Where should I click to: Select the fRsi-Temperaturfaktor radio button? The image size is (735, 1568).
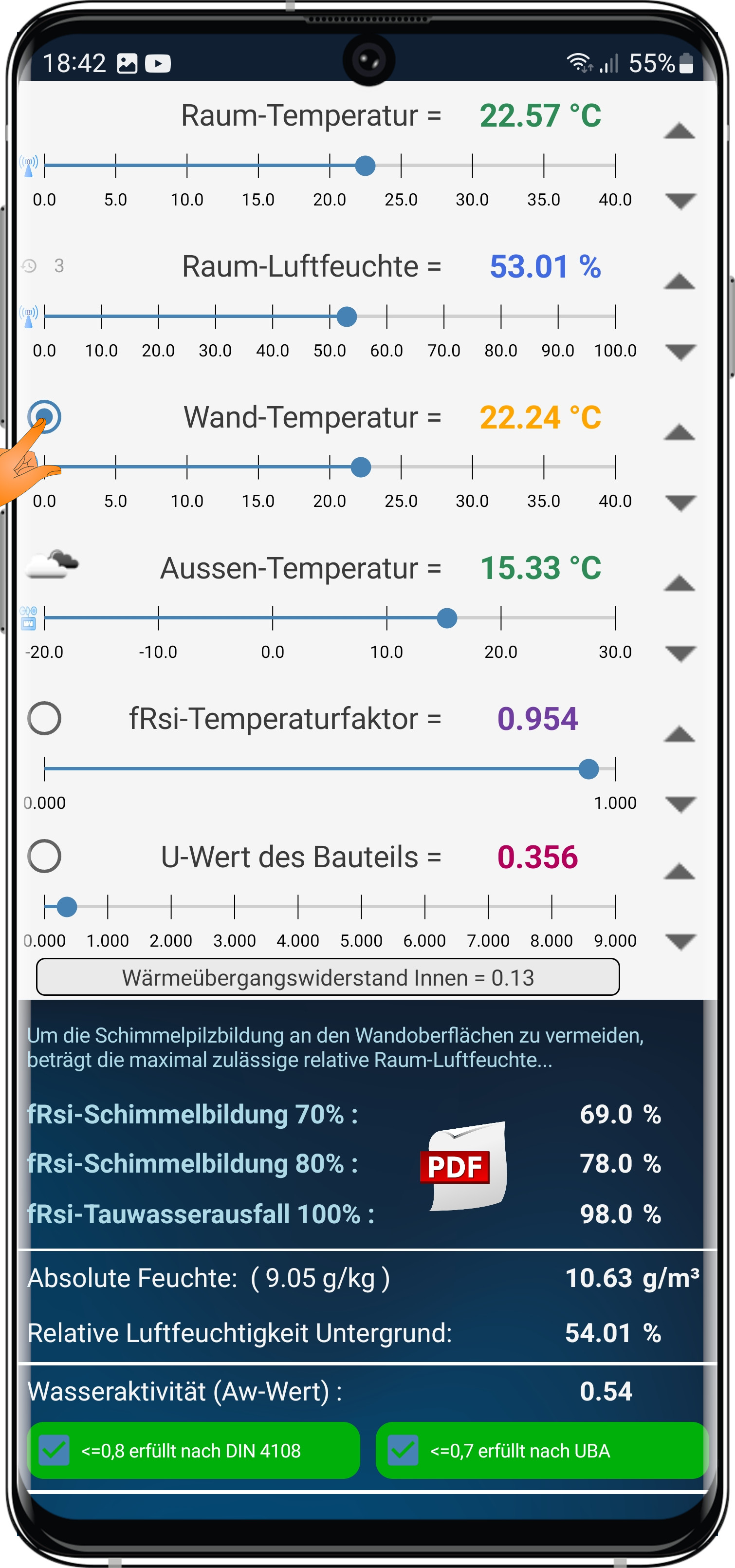(44, 718)
